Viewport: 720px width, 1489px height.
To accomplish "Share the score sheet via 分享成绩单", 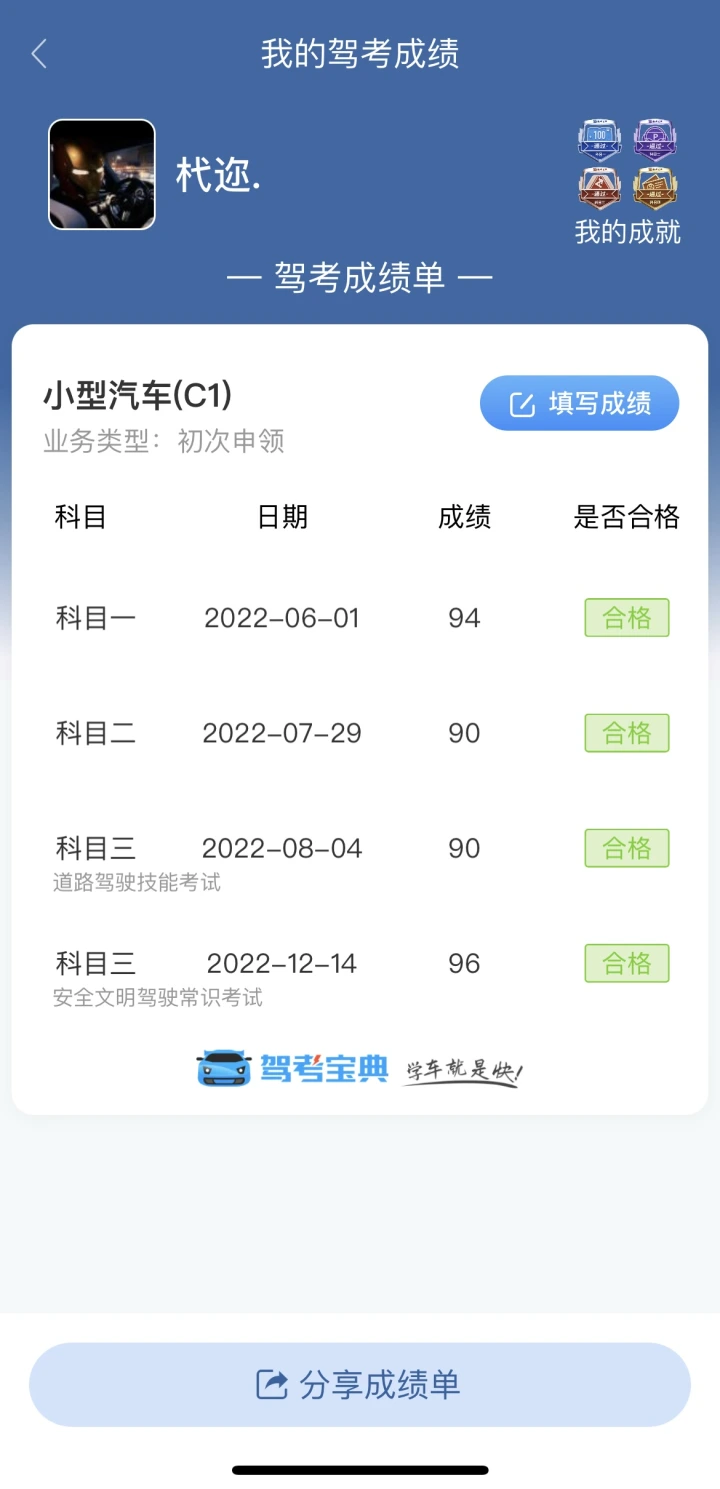I will point(360,1385).
